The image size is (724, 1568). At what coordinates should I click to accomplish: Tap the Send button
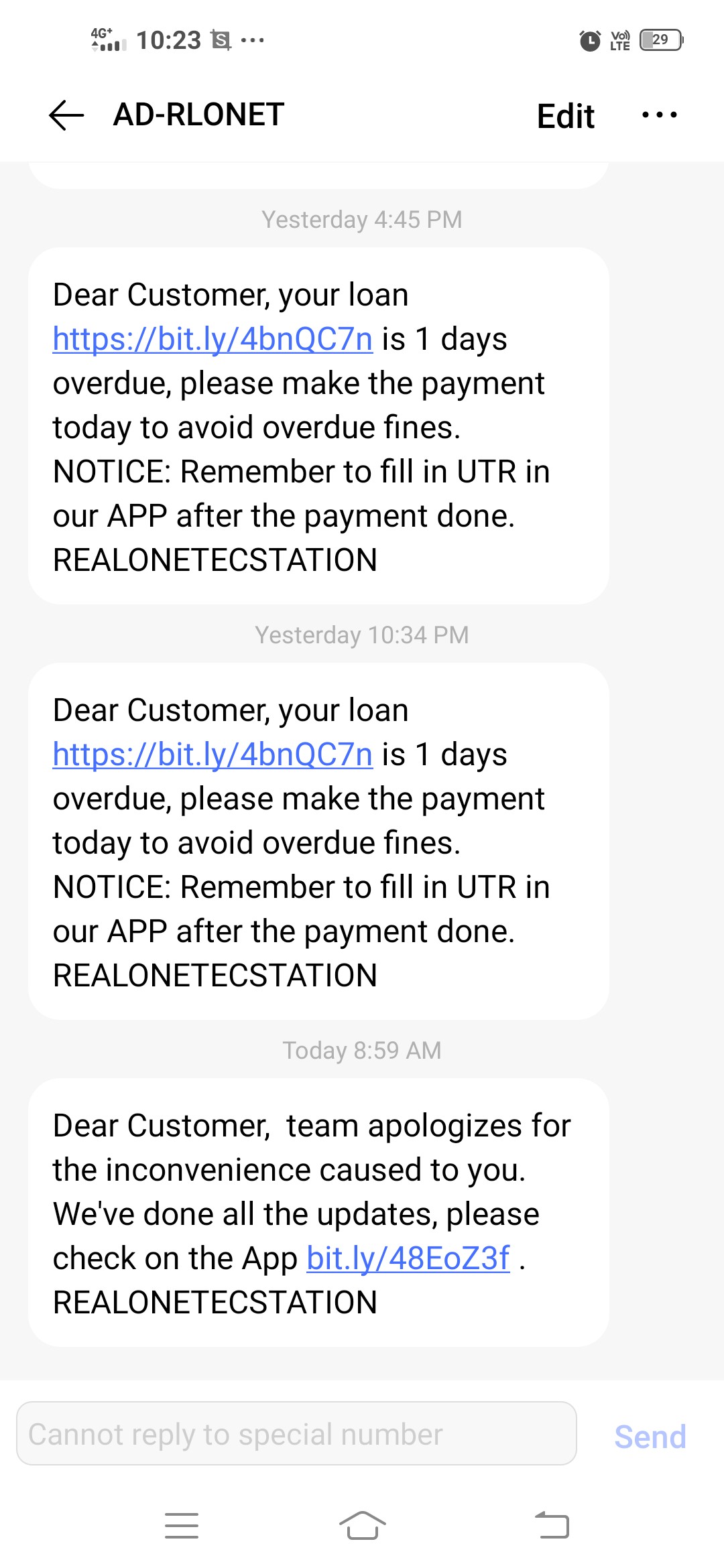[x=650, y=1437]
